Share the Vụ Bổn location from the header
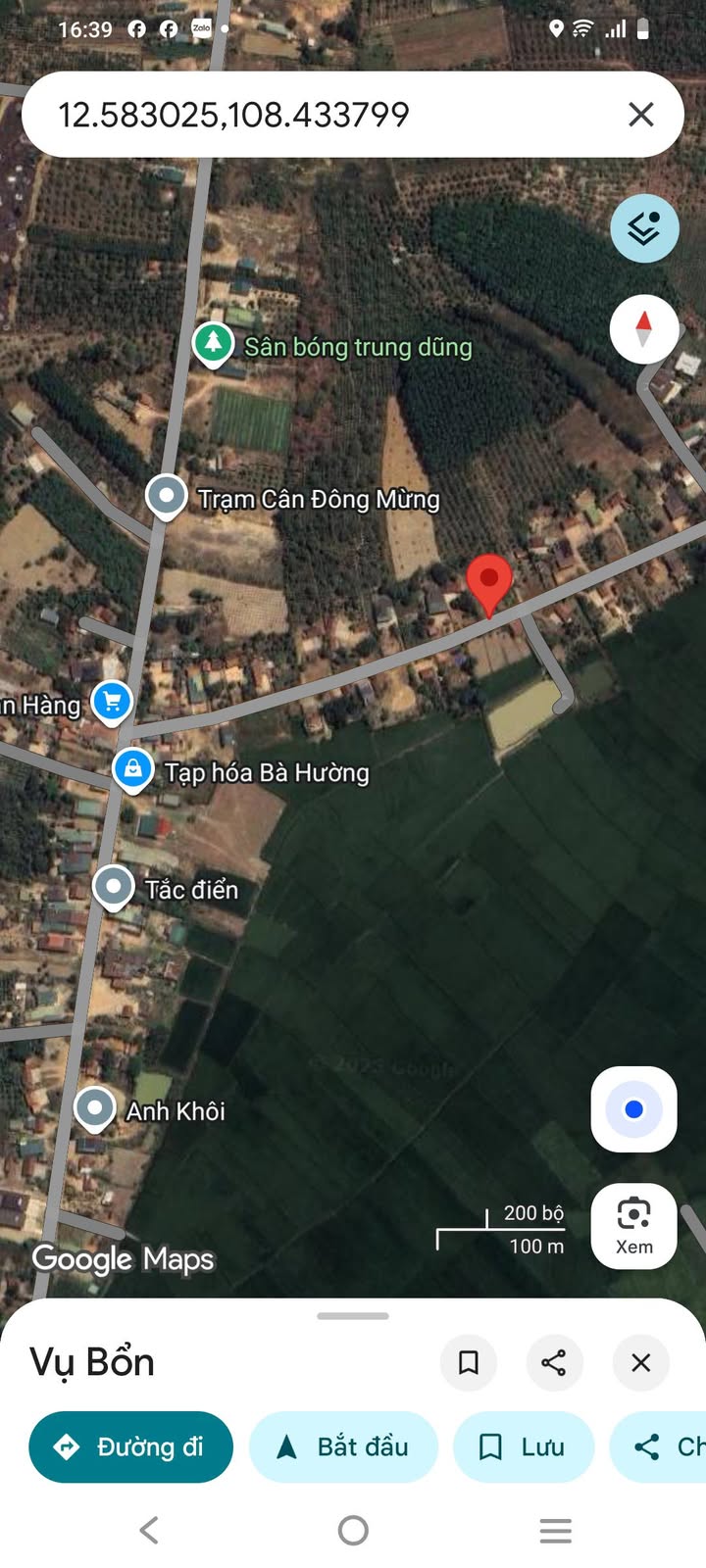The width and height of the screenshot is (706, 1568). (x=554, y=1362)
